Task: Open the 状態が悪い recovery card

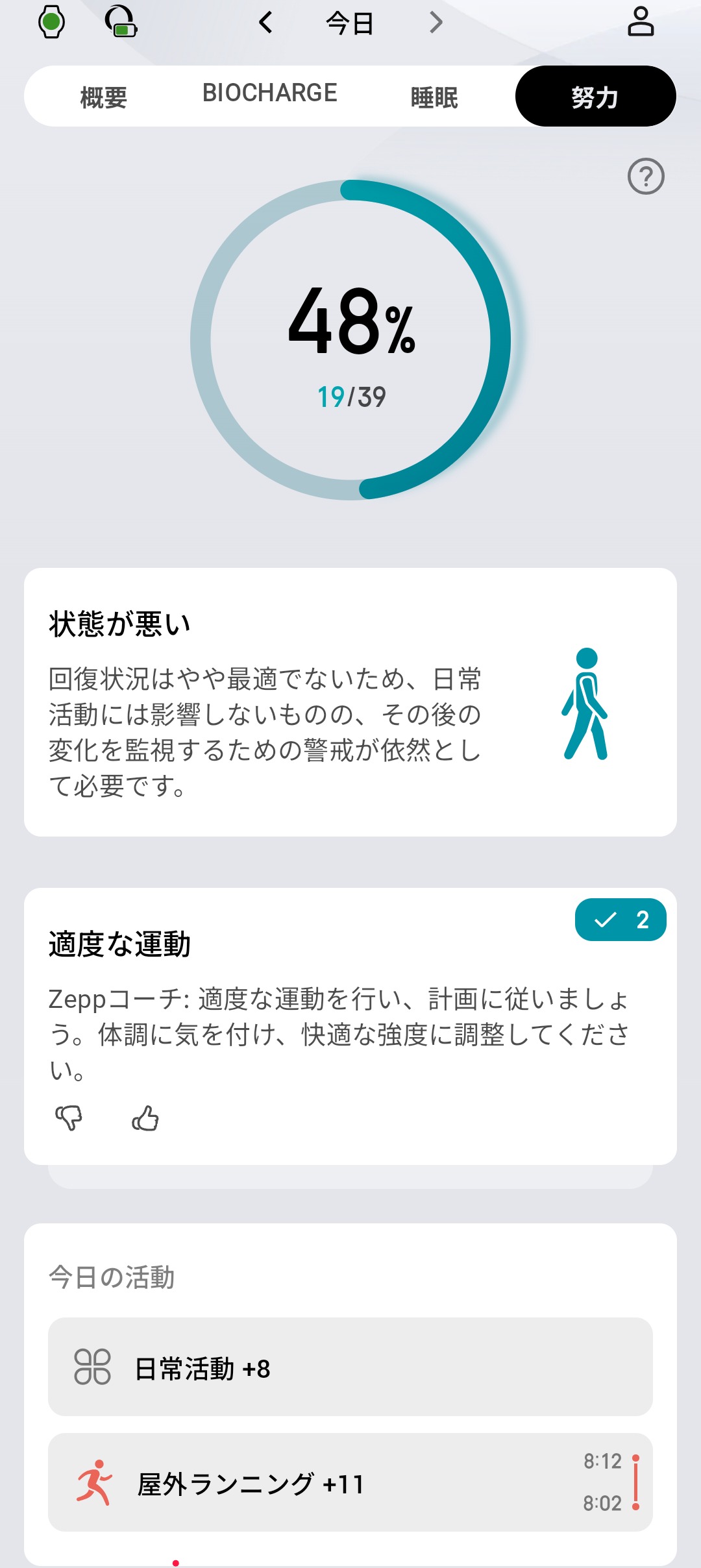Action: (x=350, y=702)
